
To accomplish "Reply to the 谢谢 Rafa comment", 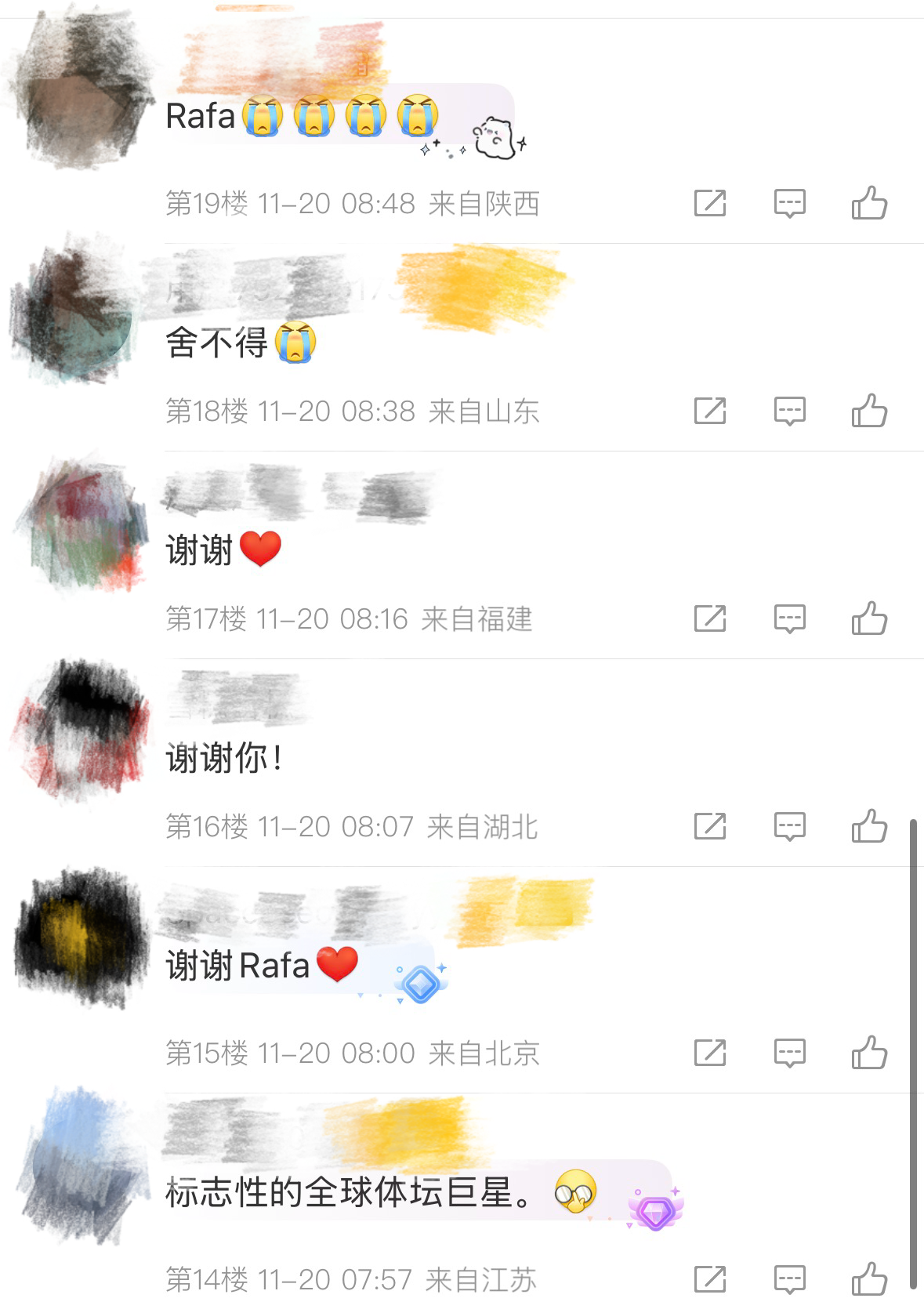I will tap(789, 1053).
